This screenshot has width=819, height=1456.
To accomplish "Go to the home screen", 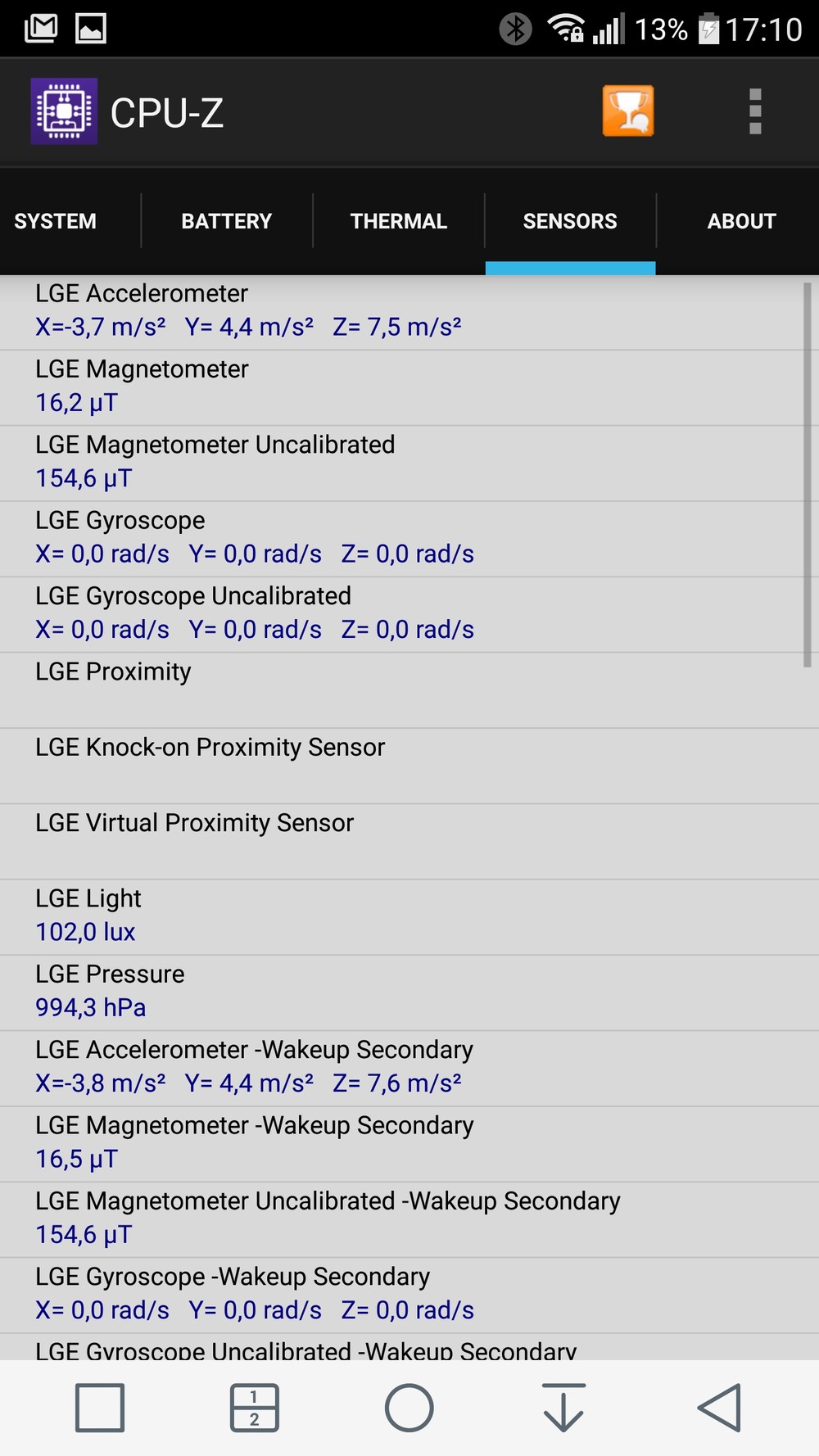I will click(409, 1408).
